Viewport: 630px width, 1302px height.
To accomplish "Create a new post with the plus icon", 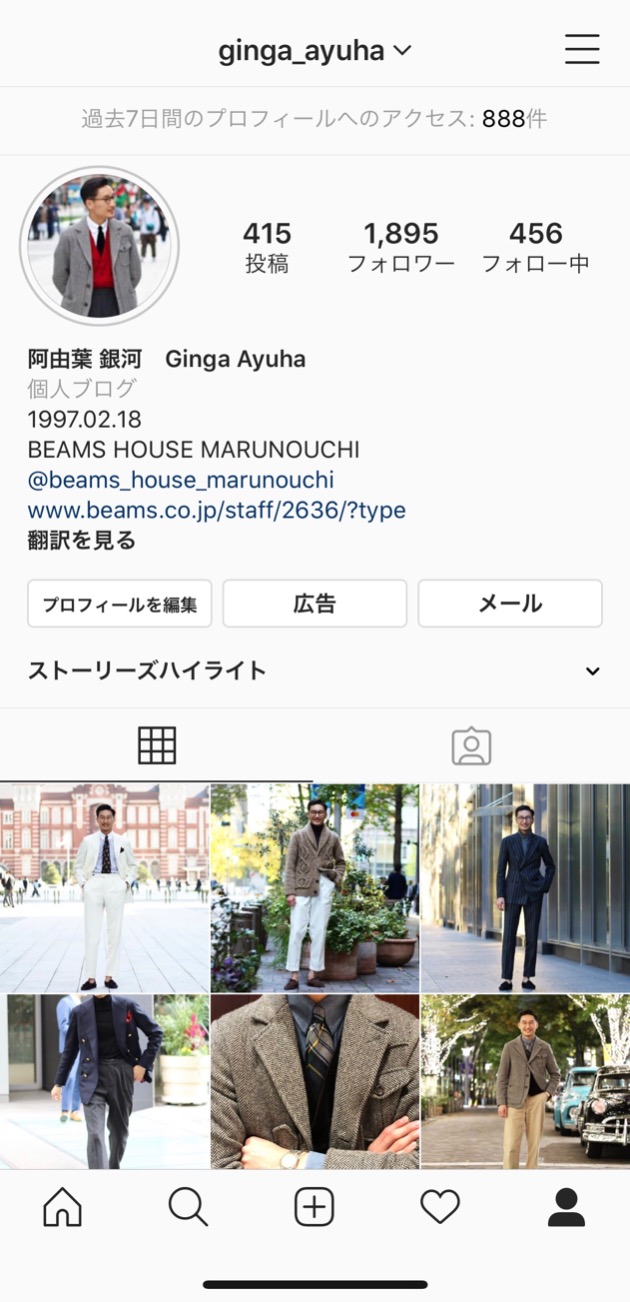I will point(314,1208).
